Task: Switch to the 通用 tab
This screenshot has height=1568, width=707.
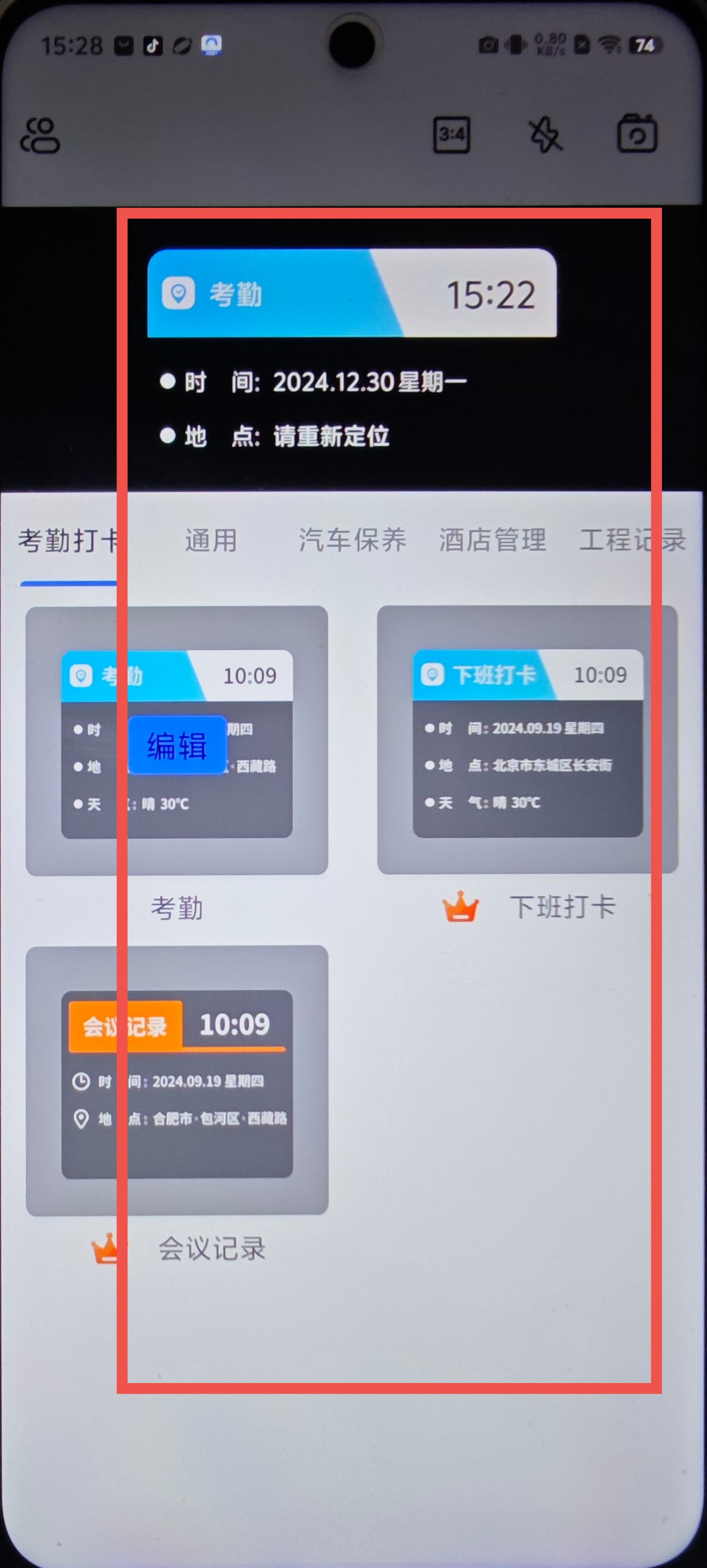Action: 211,541
